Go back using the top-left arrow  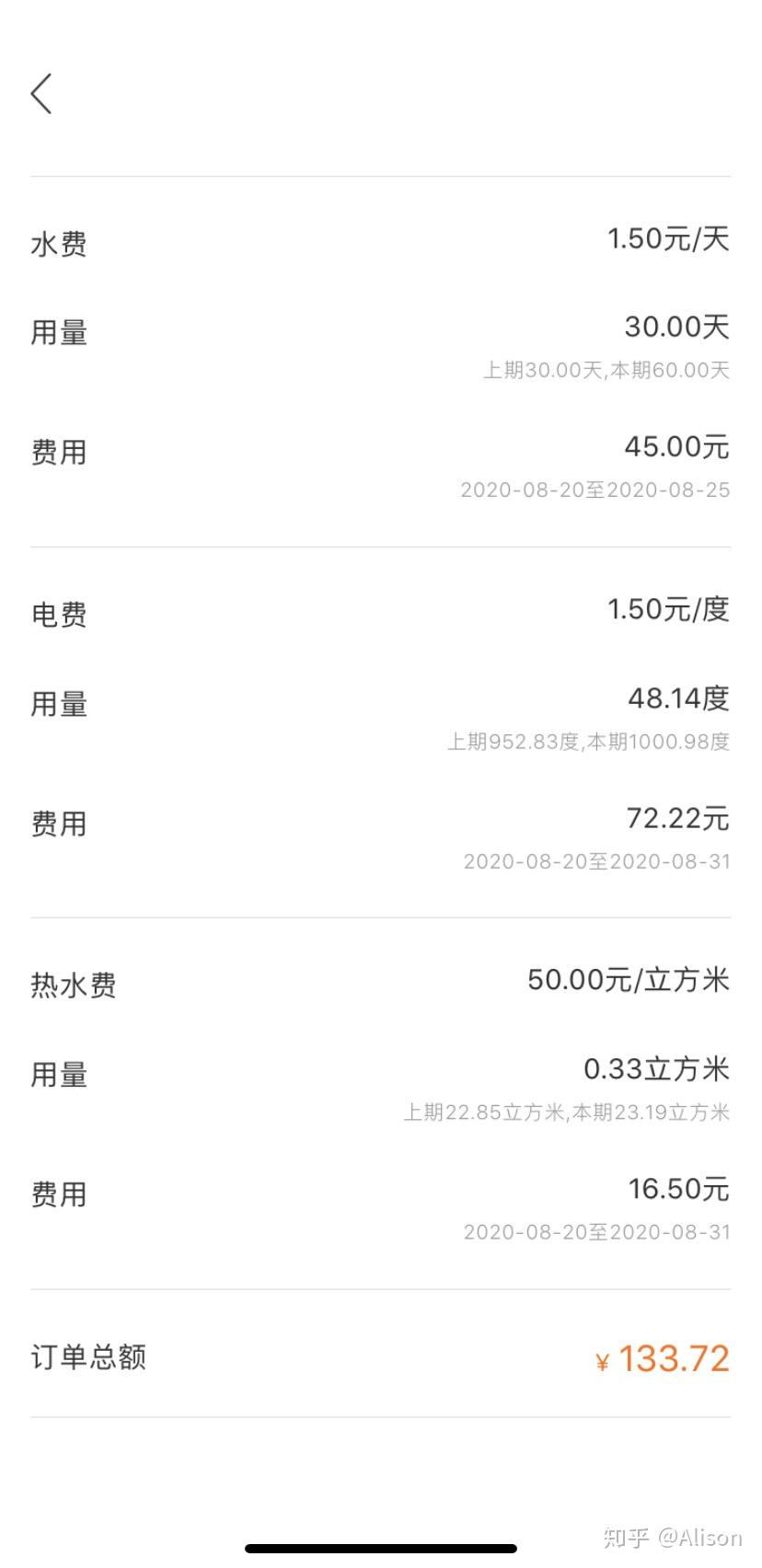click(41, 94)
